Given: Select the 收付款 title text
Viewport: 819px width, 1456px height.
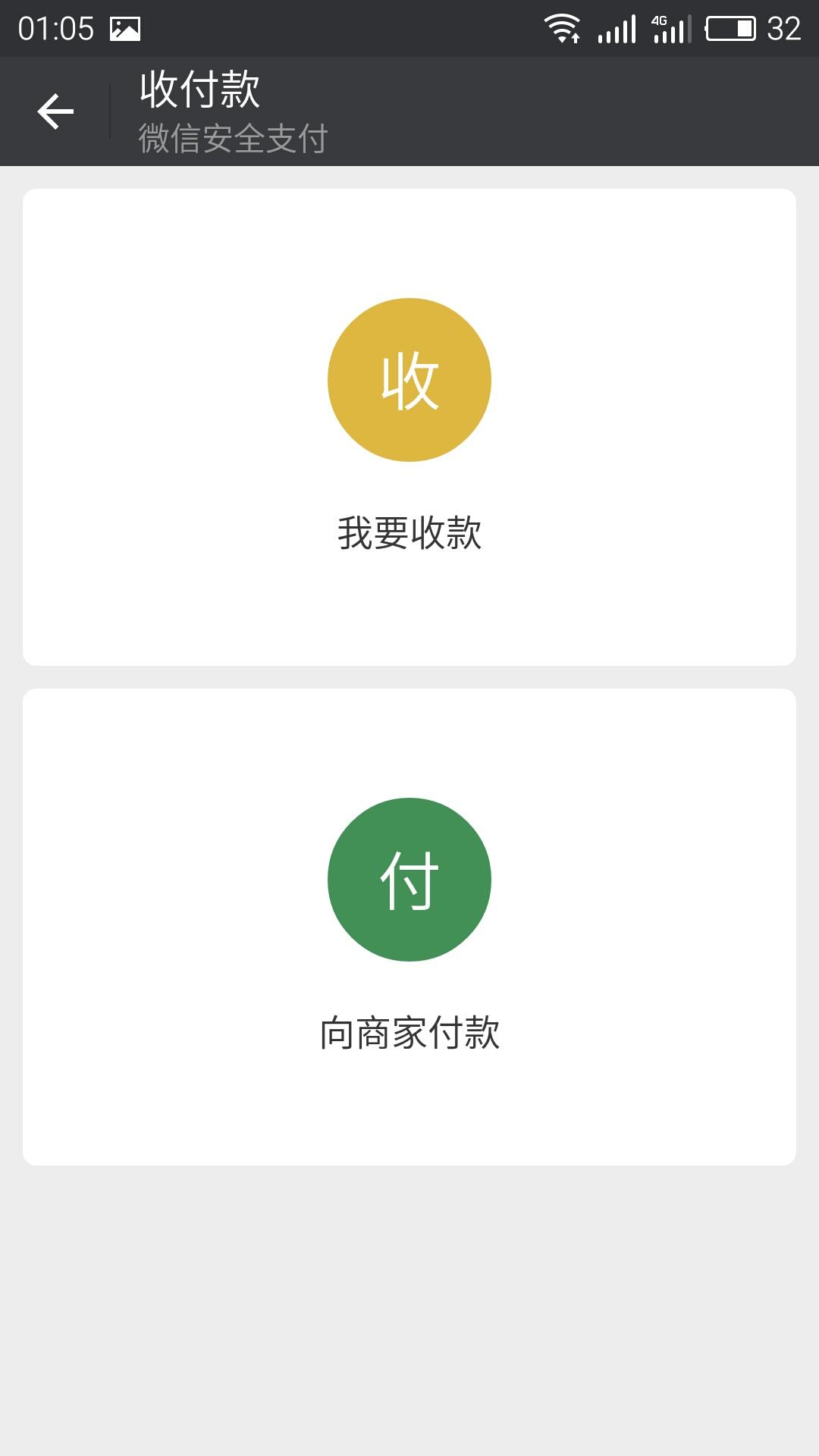Looking at the screenshot, I should point(199,89).
